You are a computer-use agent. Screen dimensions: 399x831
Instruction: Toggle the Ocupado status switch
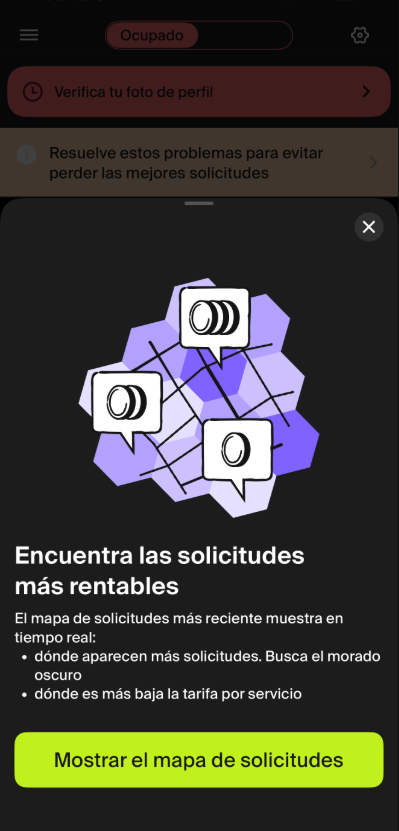[x=199, y=36]
